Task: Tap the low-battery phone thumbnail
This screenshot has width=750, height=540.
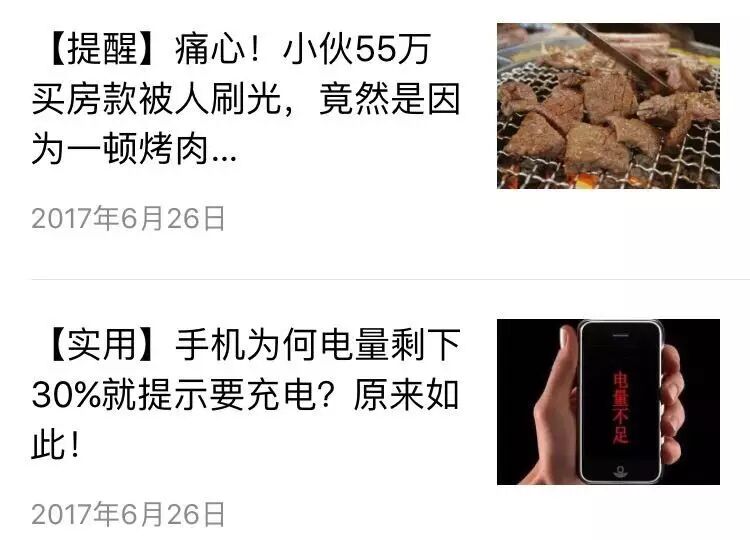Action: [x=608, y=402]
